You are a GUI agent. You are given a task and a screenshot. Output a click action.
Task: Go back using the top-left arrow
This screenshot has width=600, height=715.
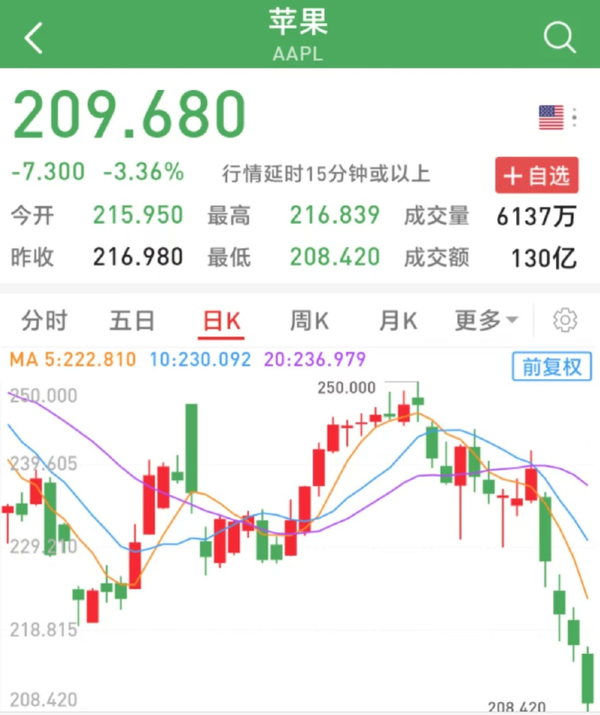[x=34, y=39]
